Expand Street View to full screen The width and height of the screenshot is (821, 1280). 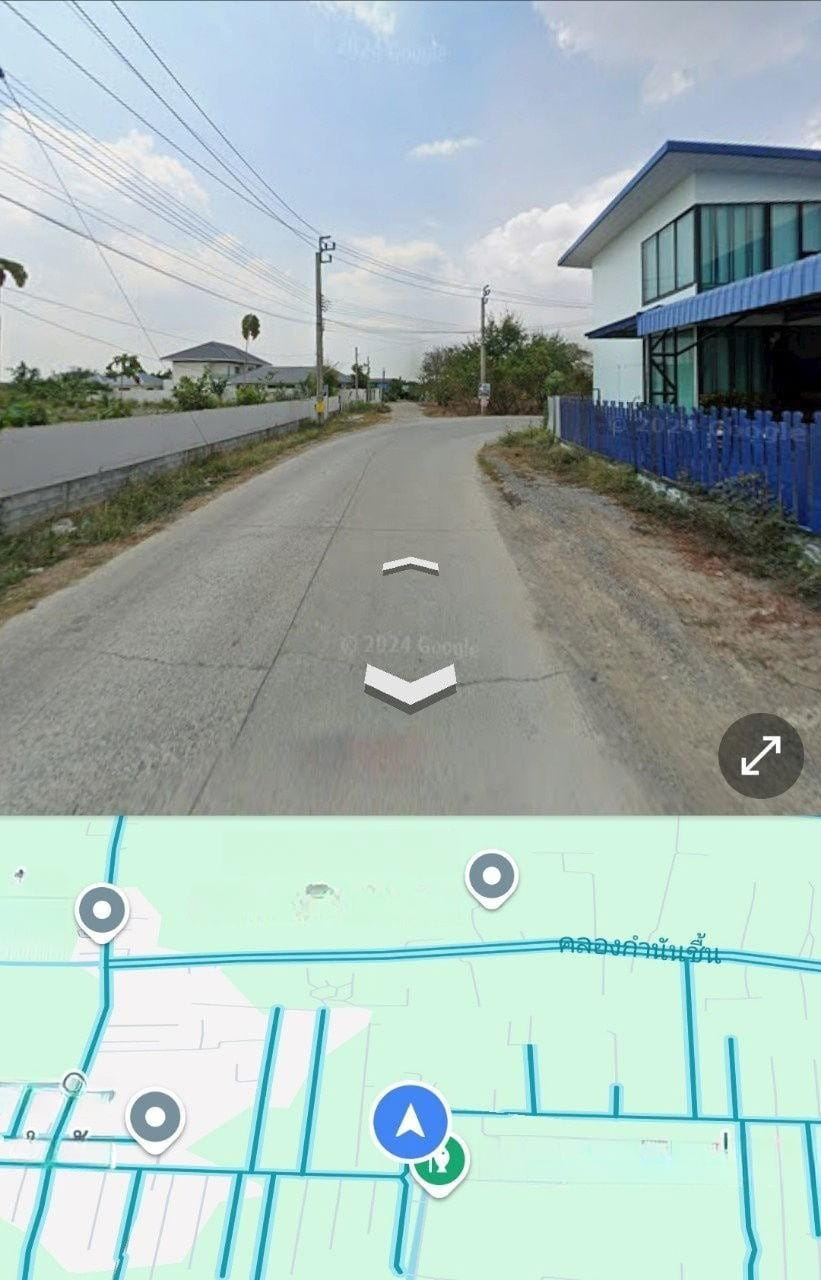(760, 756)
